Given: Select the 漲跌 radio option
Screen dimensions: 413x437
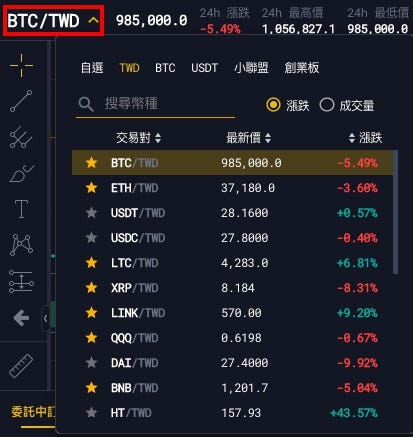Looking at the screenshot, I should pos(288,105).
